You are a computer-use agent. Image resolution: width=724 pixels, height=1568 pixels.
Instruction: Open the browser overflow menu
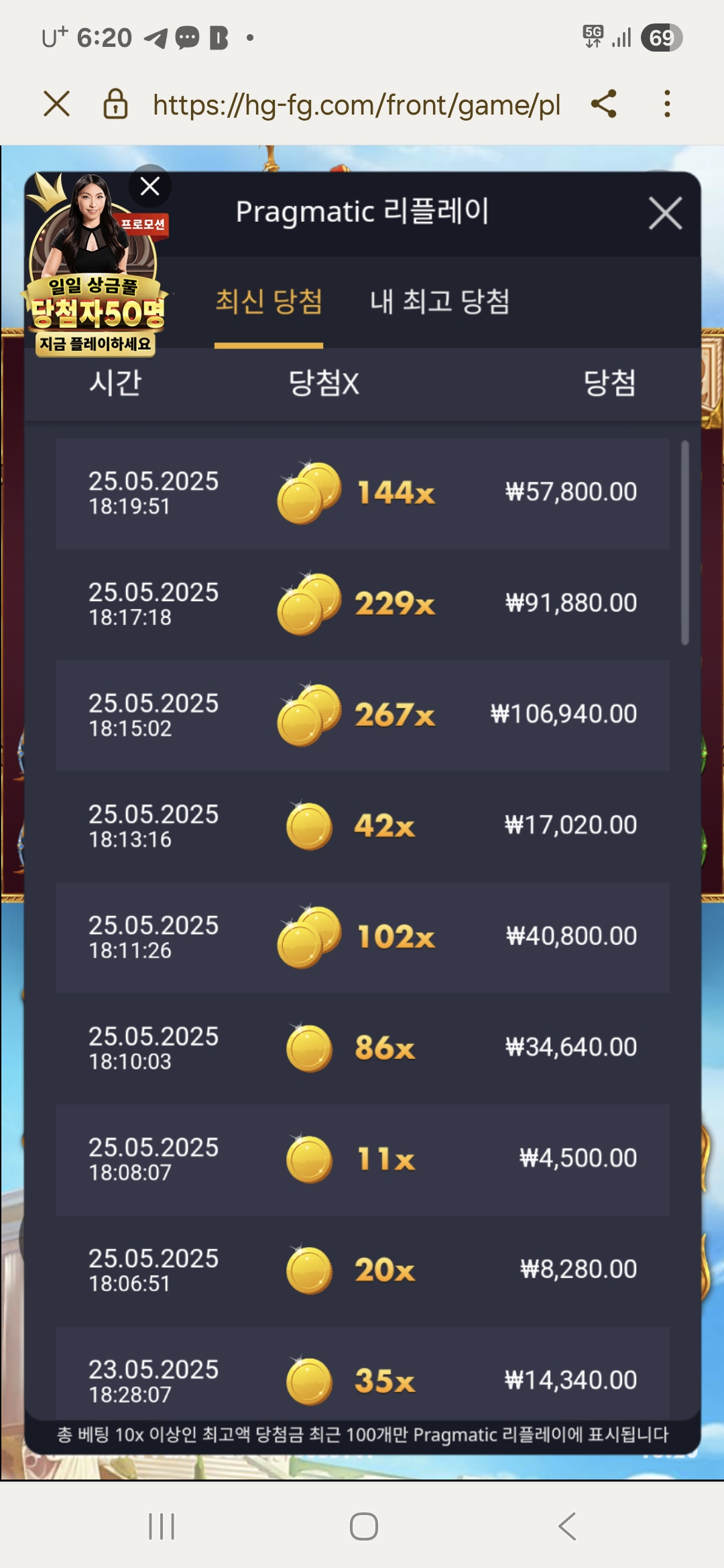(666, 105)
